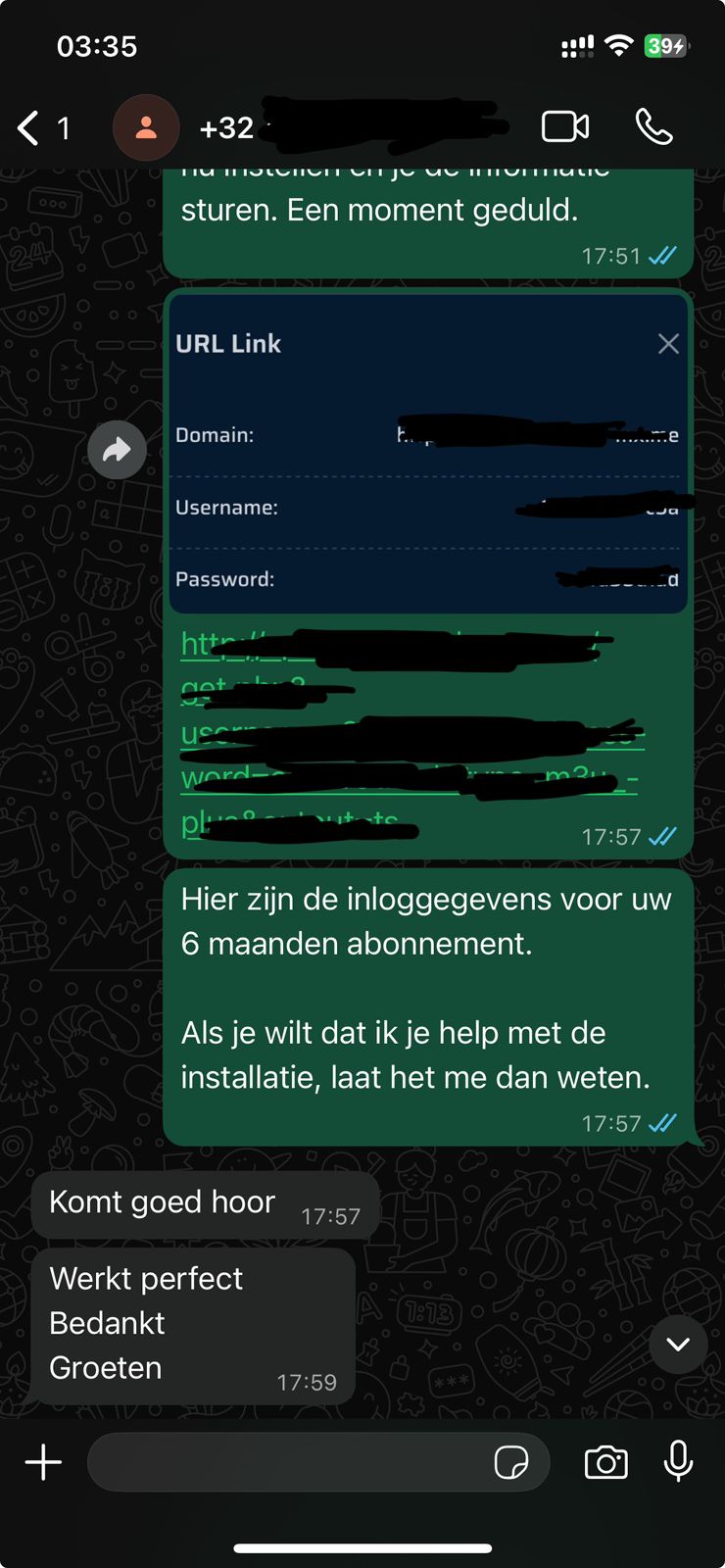The image size is (725, 1568).
Task: Jump to latest messages with down chevron
Action: click(x=678, y=1345)
